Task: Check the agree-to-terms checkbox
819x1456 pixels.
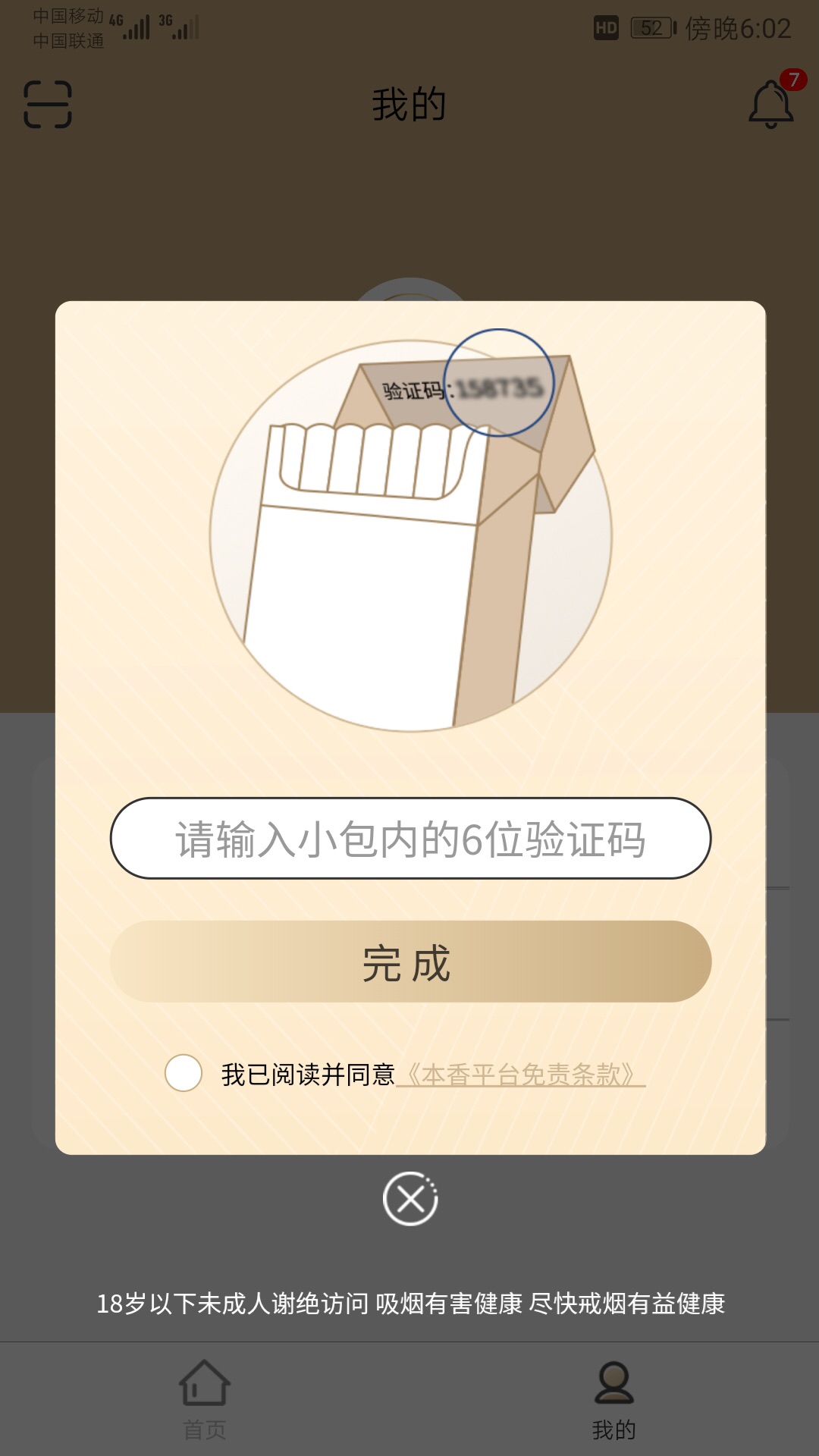Action: 184,1073
